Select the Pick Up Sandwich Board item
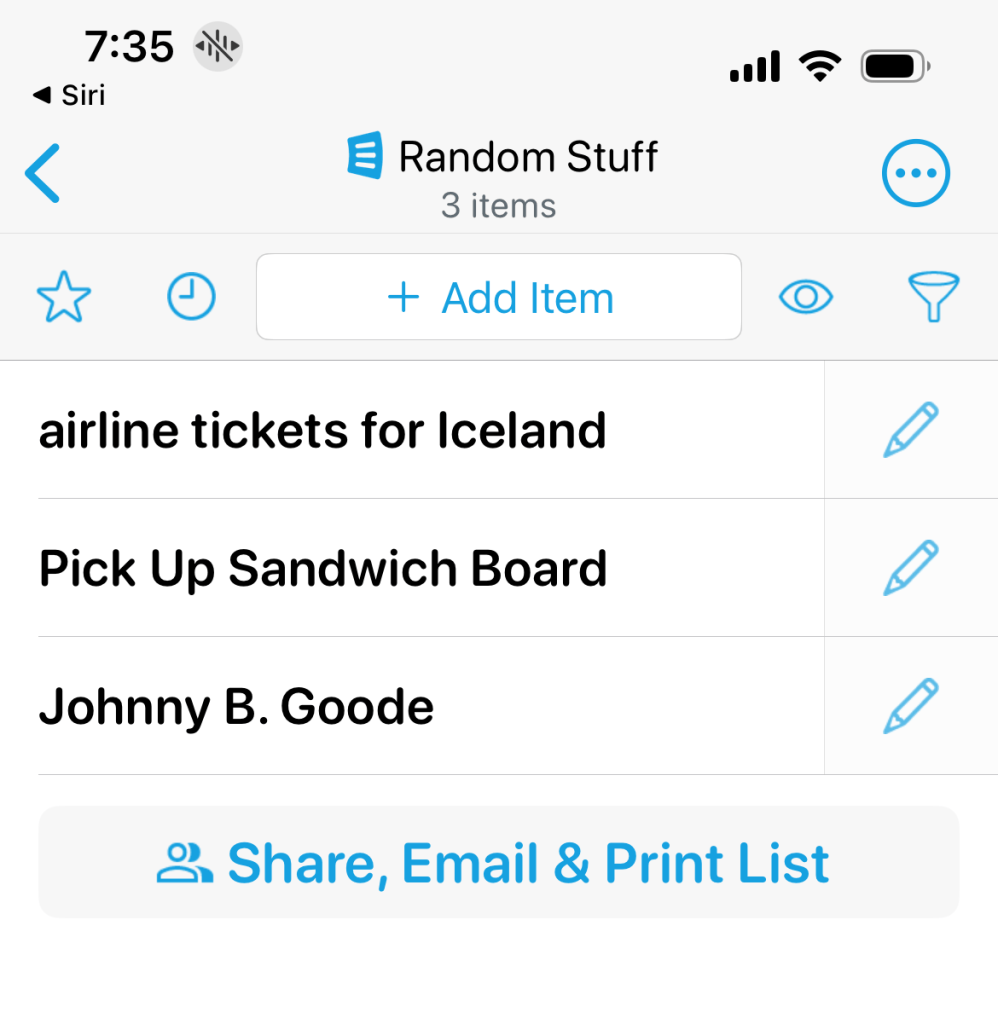This screenshot has width=998, height=1024. pos(323,569)
